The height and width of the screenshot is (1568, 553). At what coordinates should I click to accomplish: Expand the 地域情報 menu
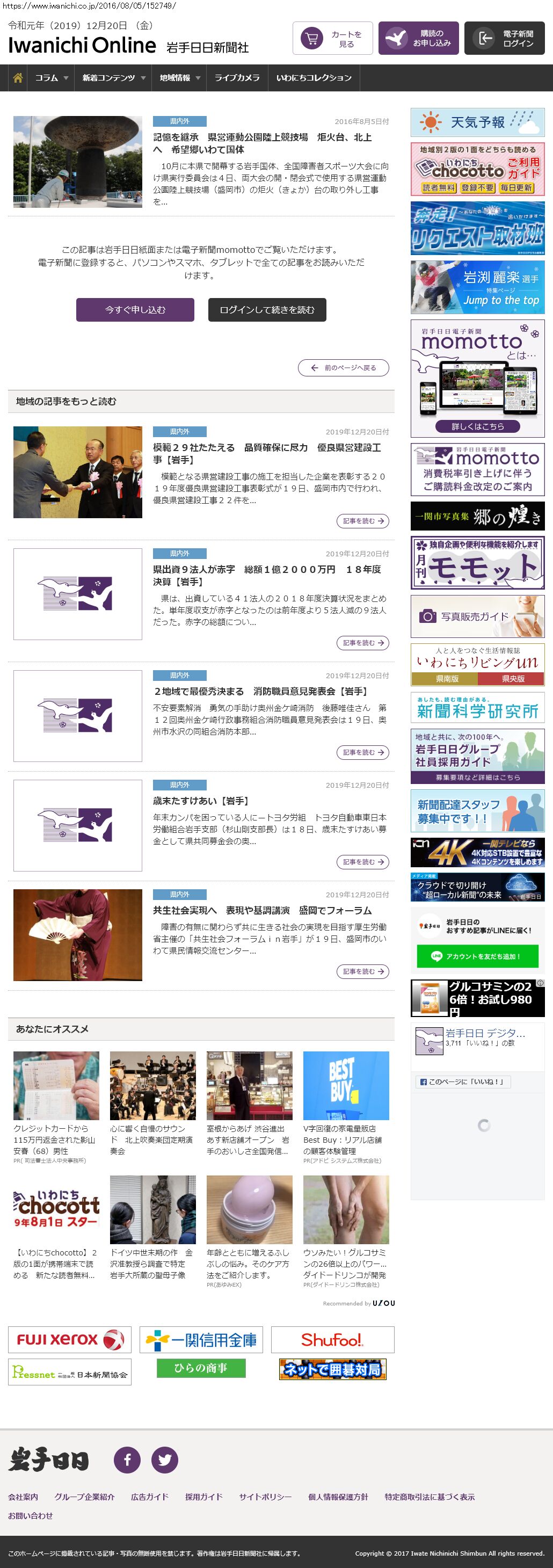179,78
